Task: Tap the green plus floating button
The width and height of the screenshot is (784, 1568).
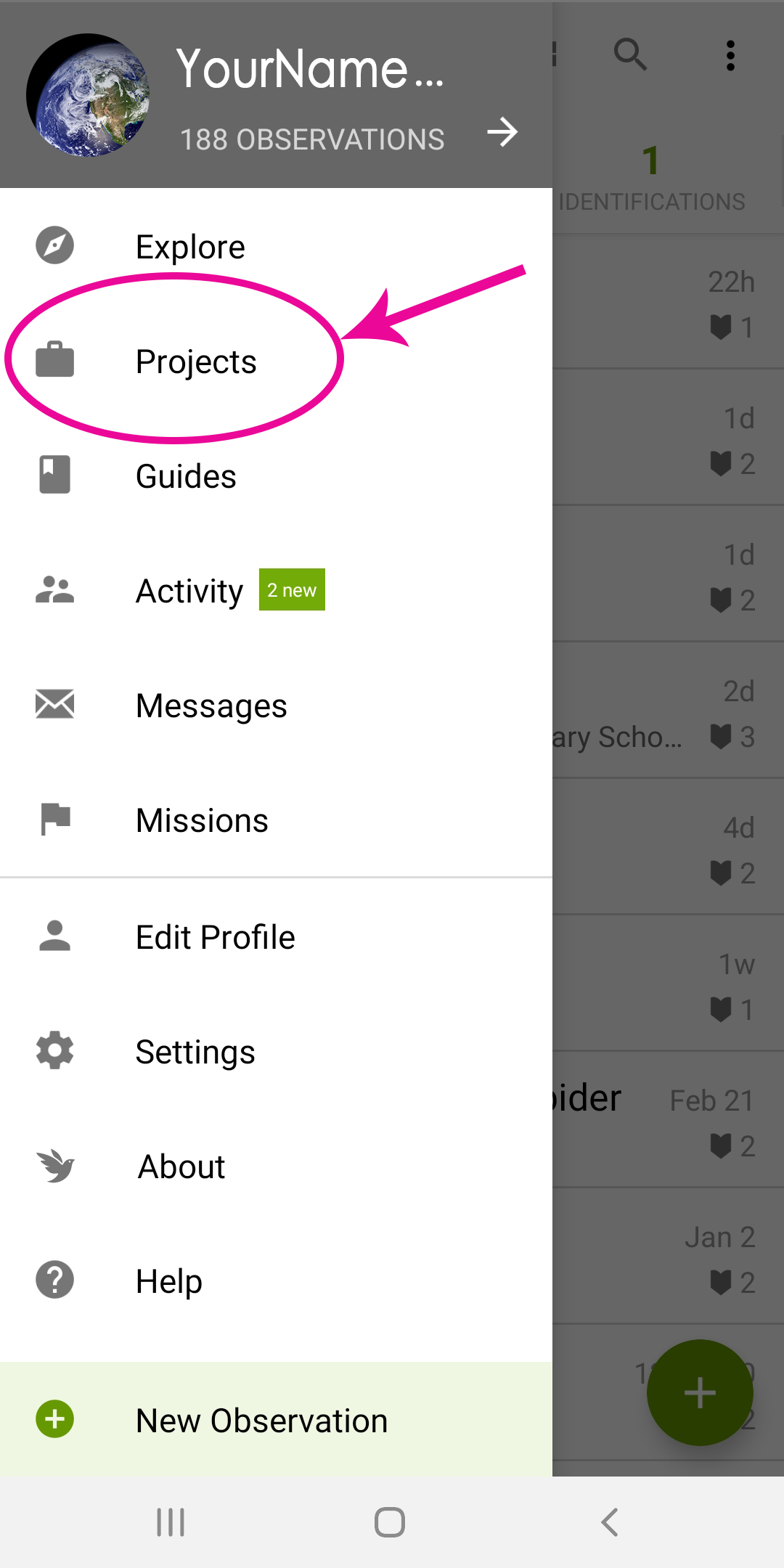Action: (699, 1392)
